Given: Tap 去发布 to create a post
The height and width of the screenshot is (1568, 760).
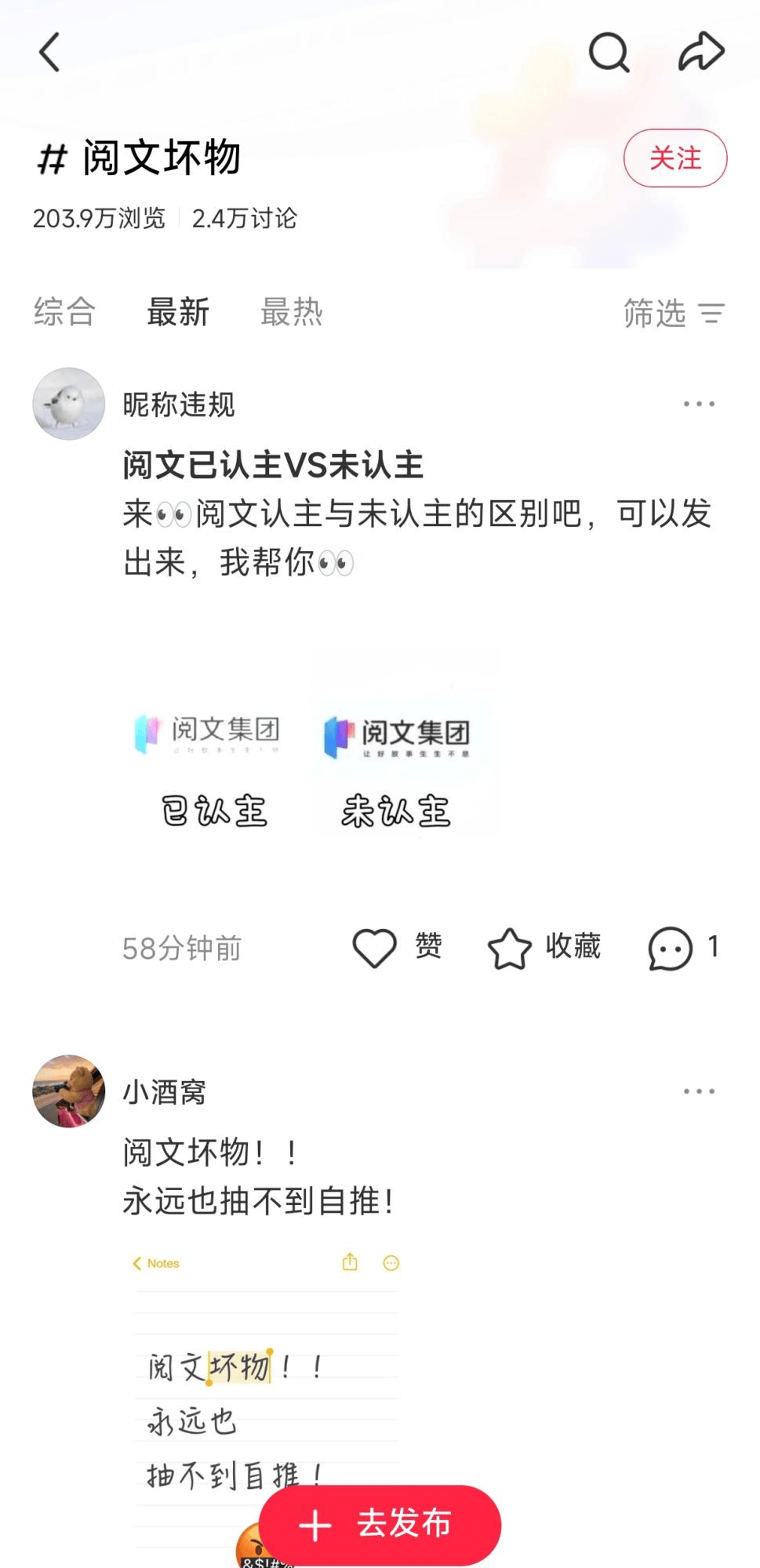Looking at the screenshot, I should tap(380, 1524).
